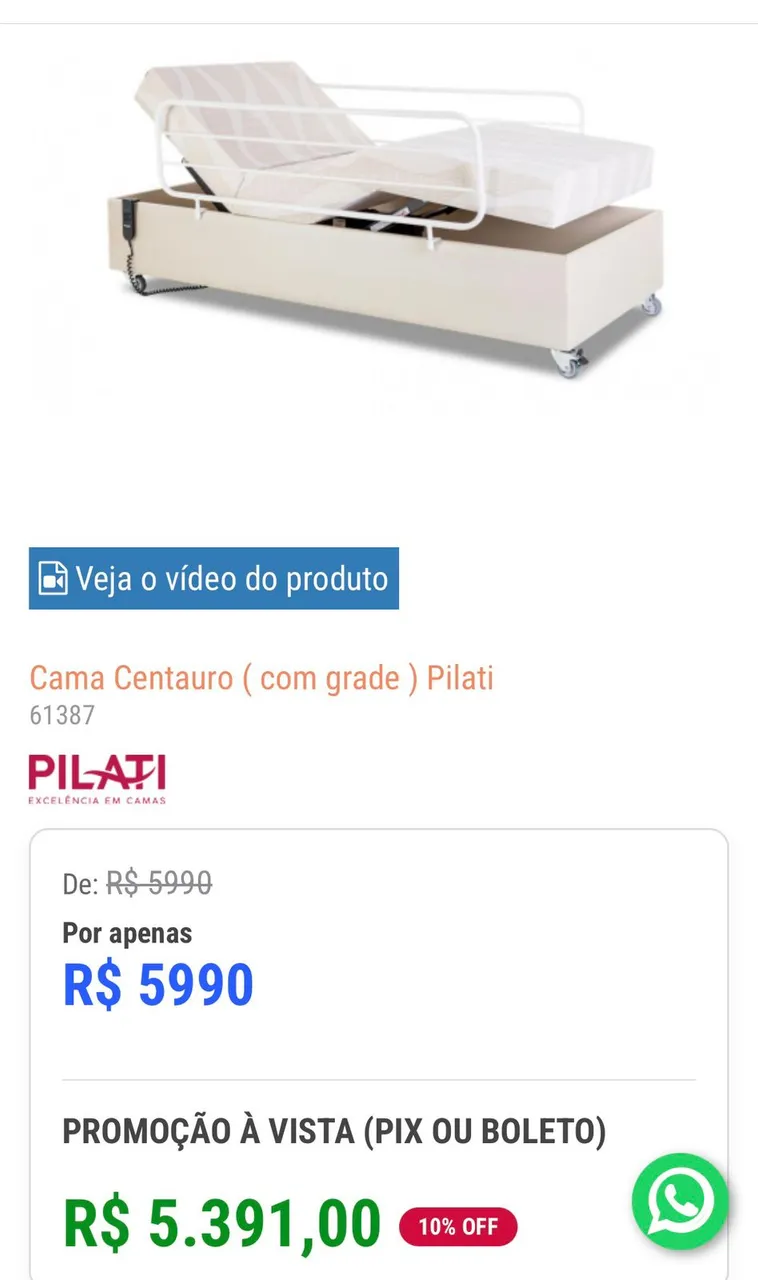The image size is (758, 1280).
Task: Click the product title 'Cama Centauro ( com grade ) Pilati'
Action: click(x=262, y=678)
